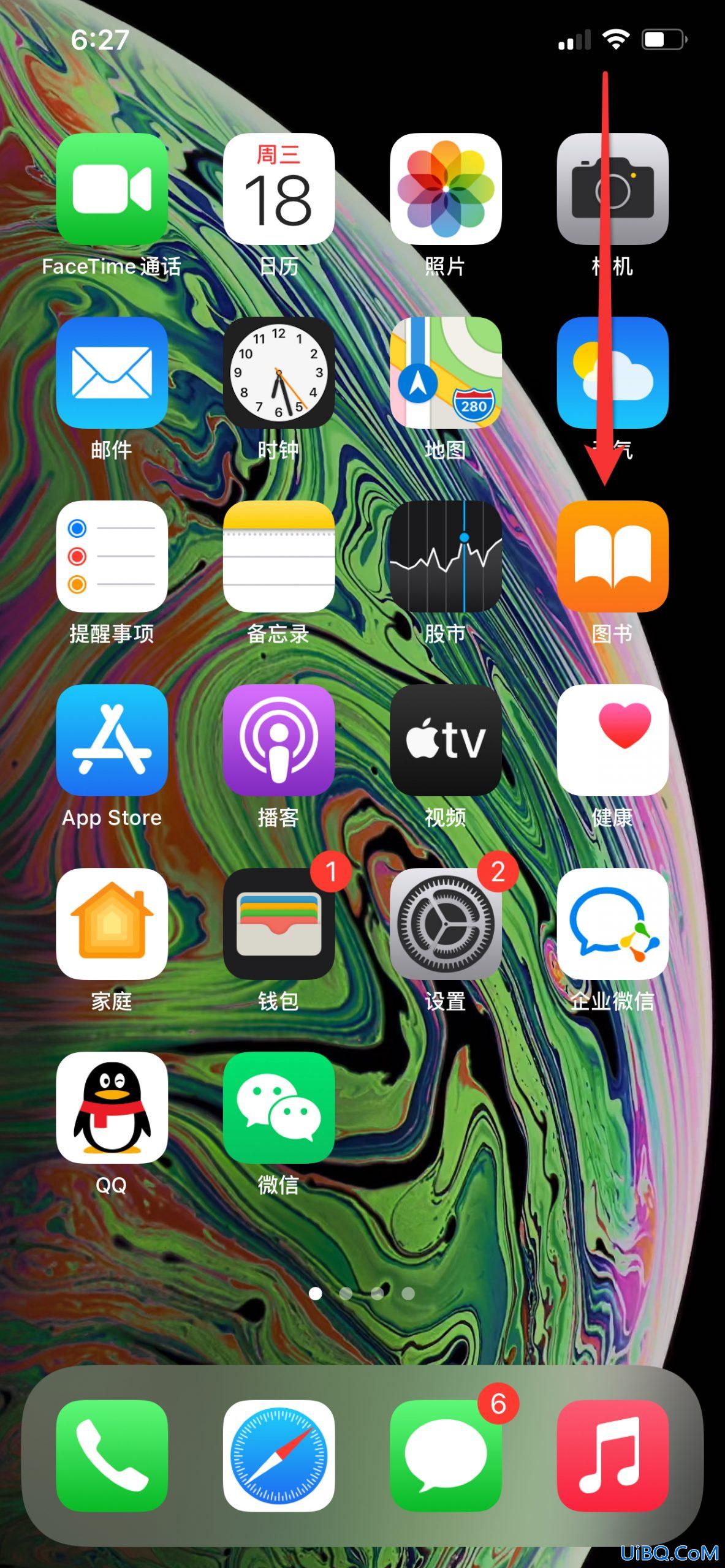
Task: Launch the Notes app
Action: click(279, 556)
